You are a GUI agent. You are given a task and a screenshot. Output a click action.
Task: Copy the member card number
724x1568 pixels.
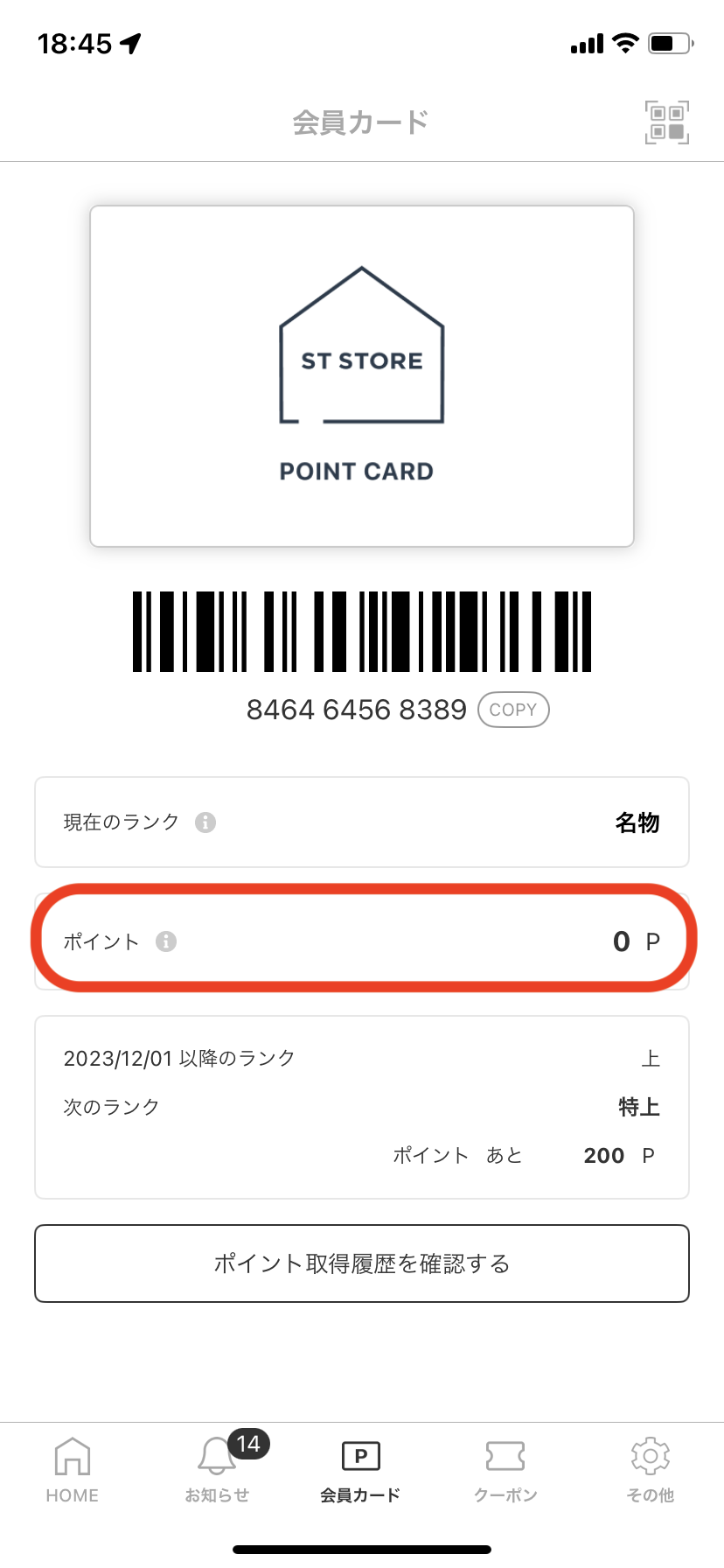click(x=513, y=710)
